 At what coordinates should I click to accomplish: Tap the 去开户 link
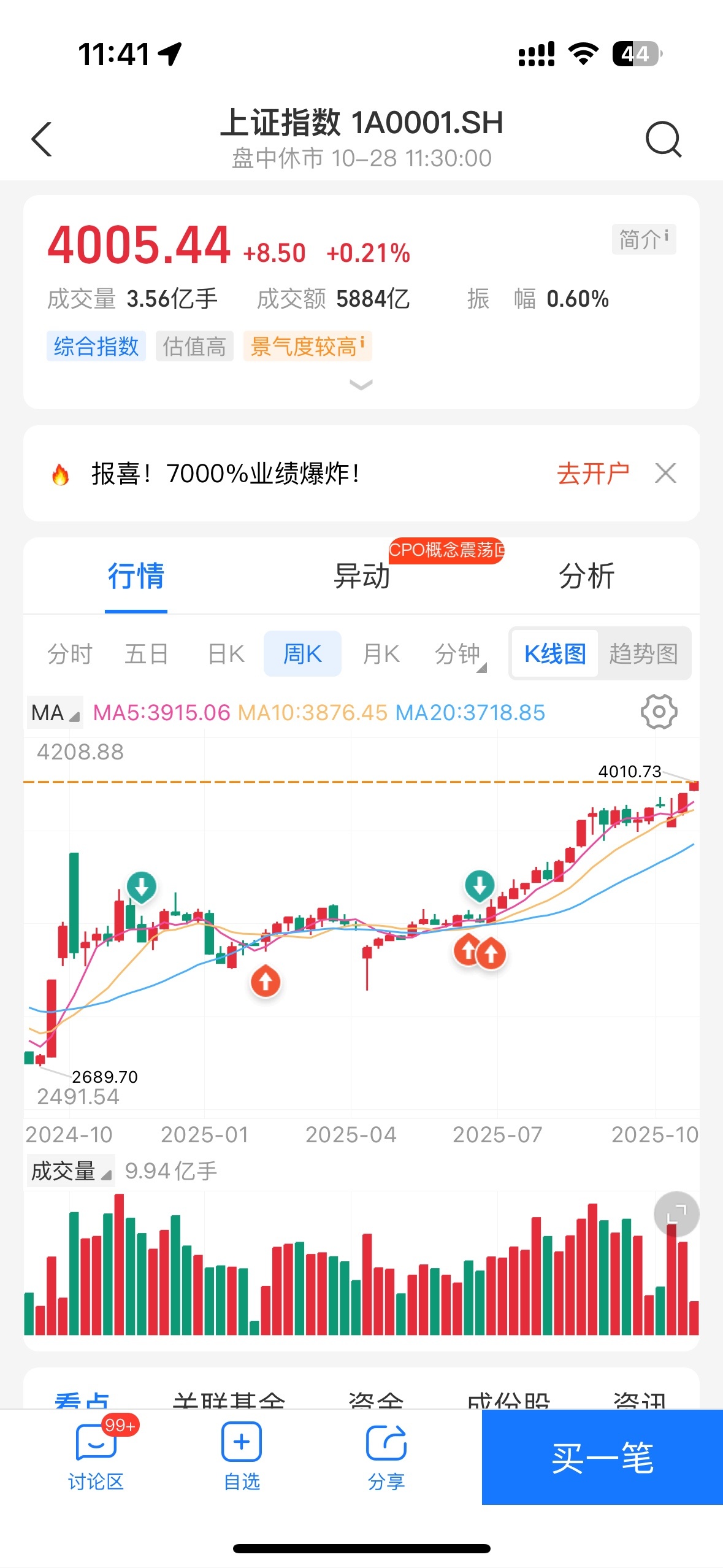pos(592,474)
